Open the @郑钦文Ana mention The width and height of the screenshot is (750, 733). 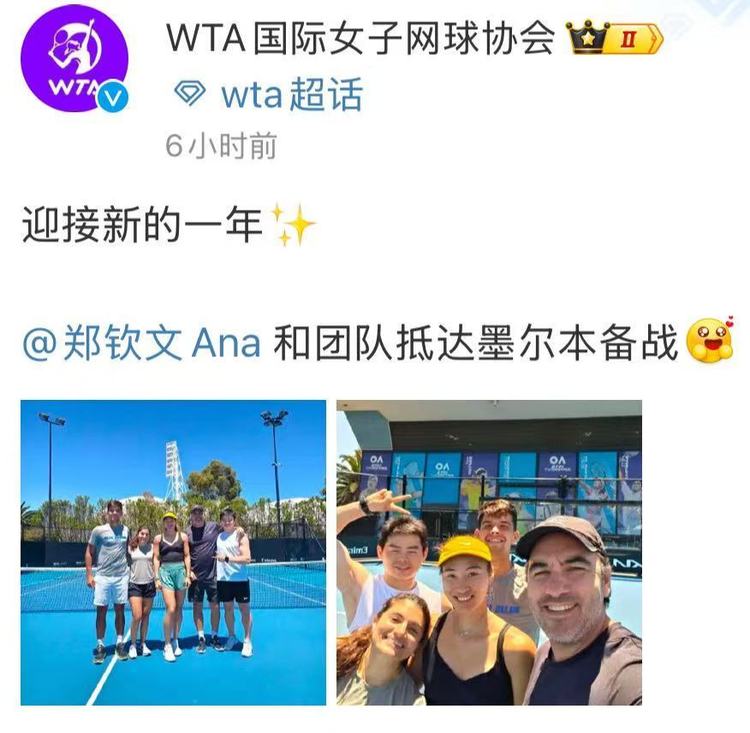(141, 343)
